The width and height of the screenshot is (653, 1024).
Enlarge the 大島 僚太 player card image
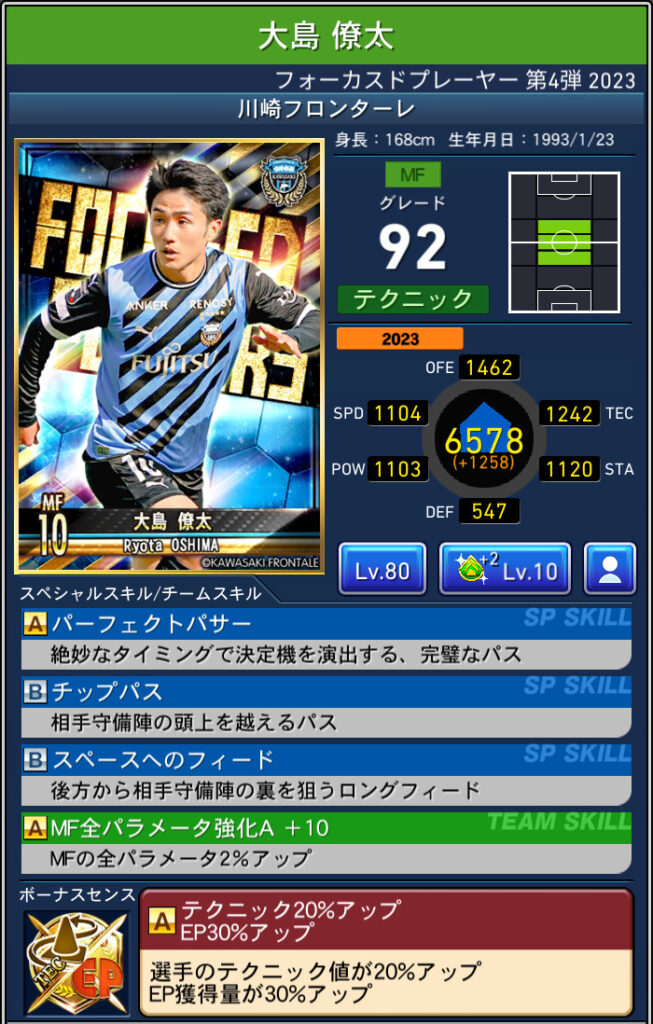pyautogui.click(x=168, y=356)
